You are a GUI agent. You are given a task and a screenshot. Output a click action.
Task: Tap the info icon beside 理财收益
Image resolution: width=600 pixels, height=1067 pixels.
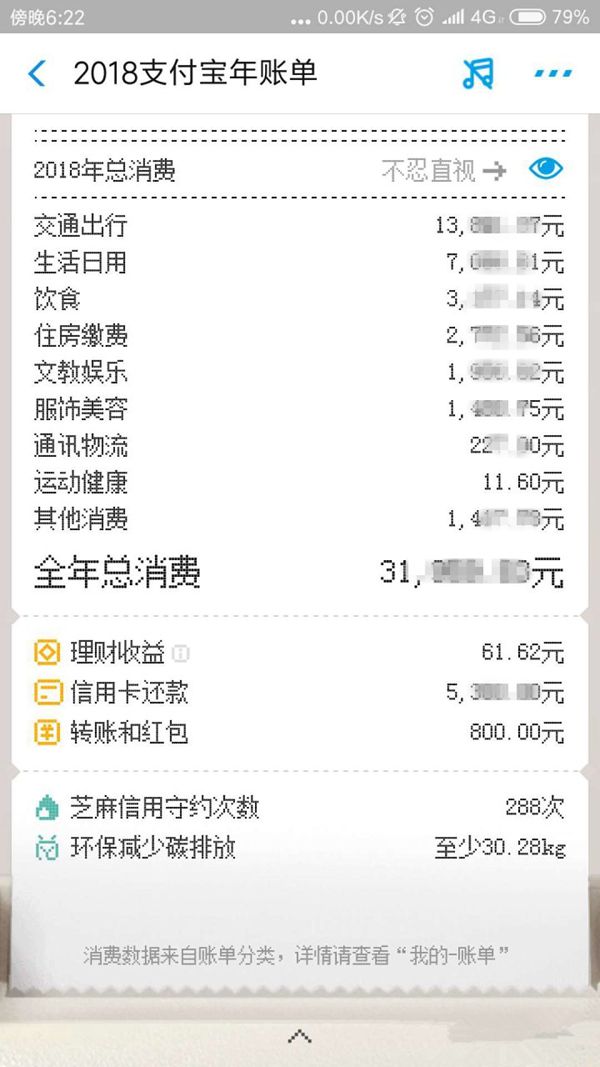[x=180, y=654]
